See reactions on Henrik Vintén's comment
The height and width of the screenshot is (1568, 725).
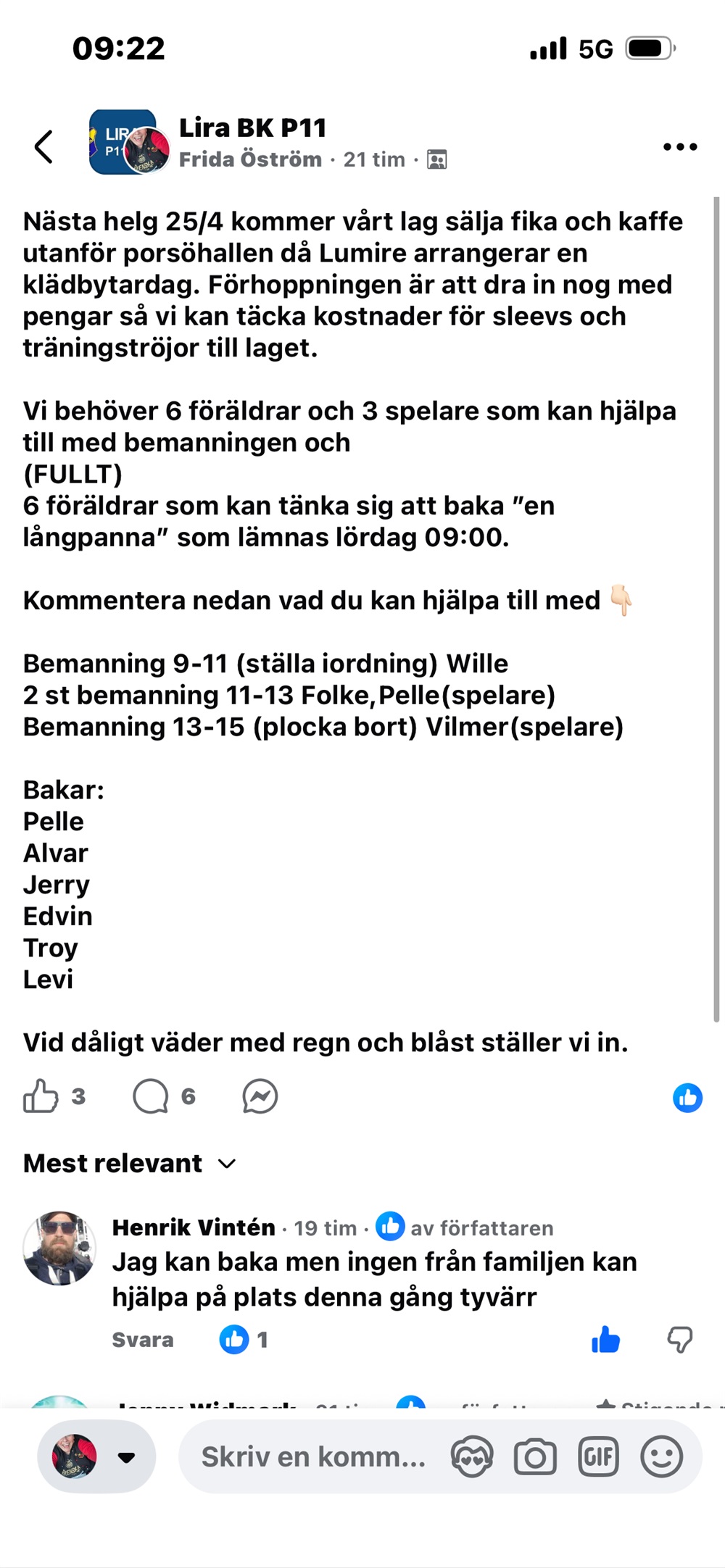[244, 1340]
